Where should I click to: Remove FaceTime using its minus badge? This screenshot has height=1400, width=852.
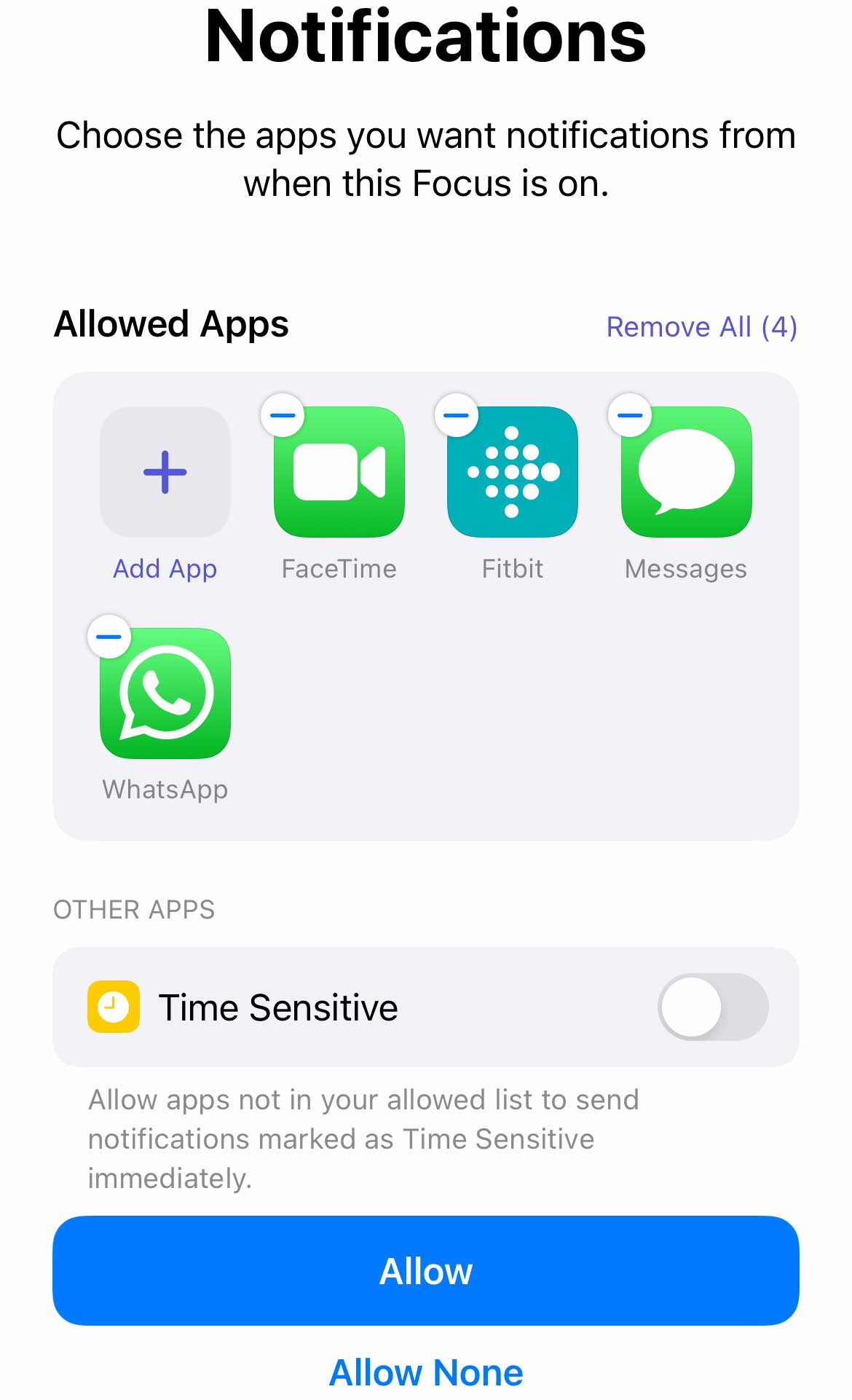pos(283,414)
